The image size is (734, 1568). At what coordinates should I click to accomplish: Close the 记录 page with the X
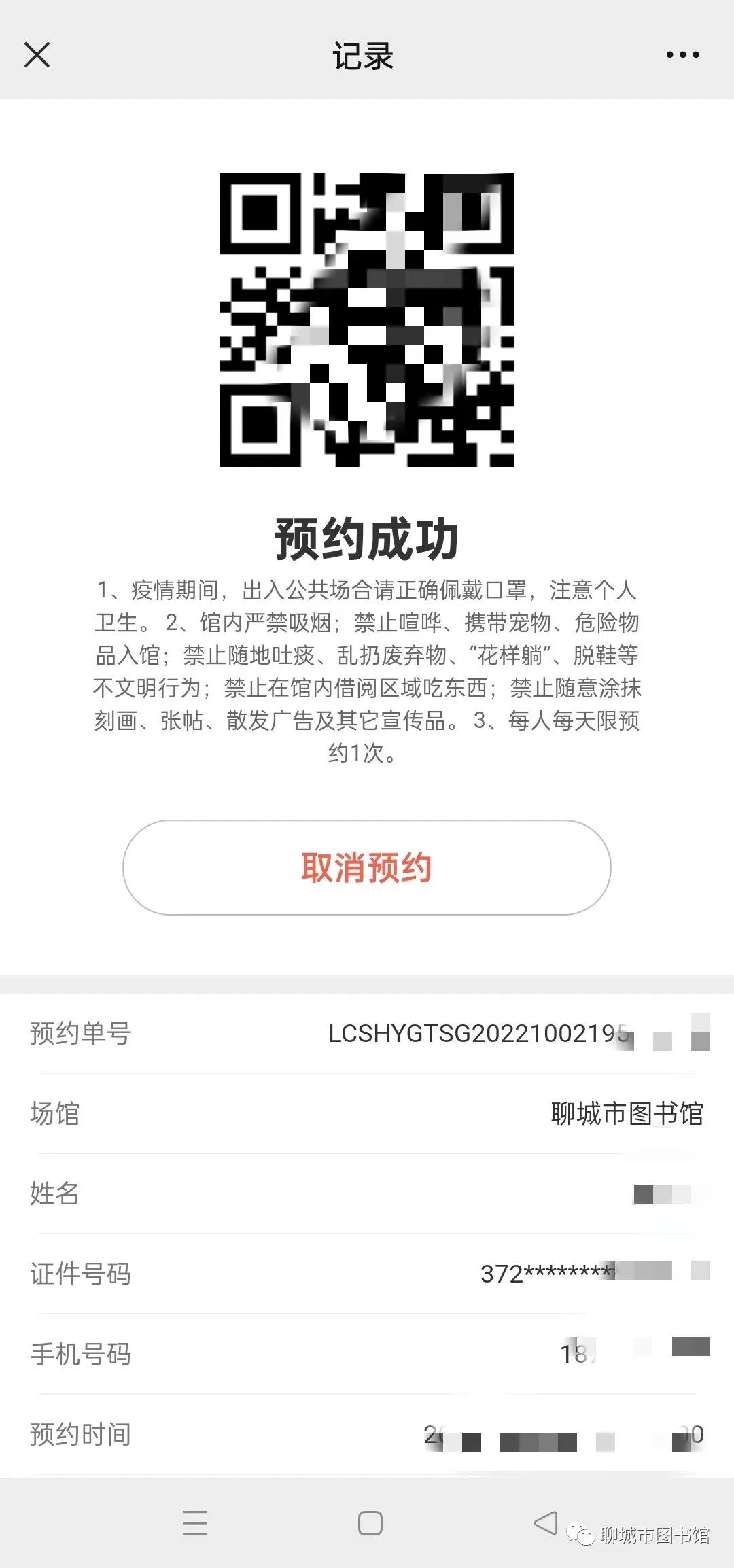tap(37, 54)
